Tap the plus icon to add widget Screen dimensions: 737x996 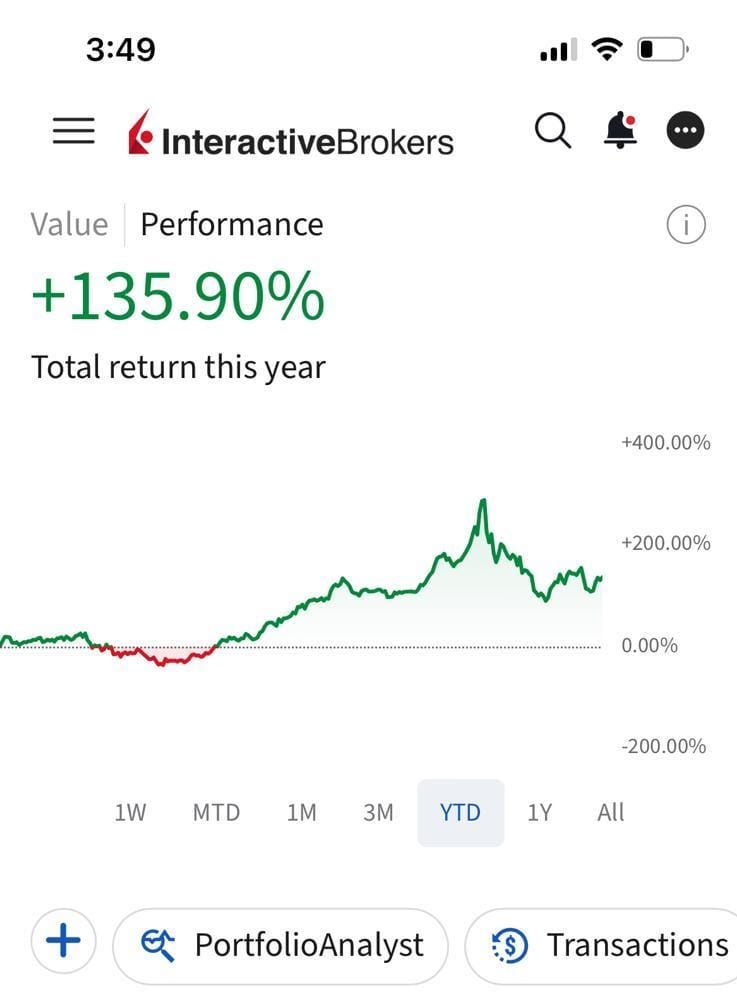click(62, 940)
